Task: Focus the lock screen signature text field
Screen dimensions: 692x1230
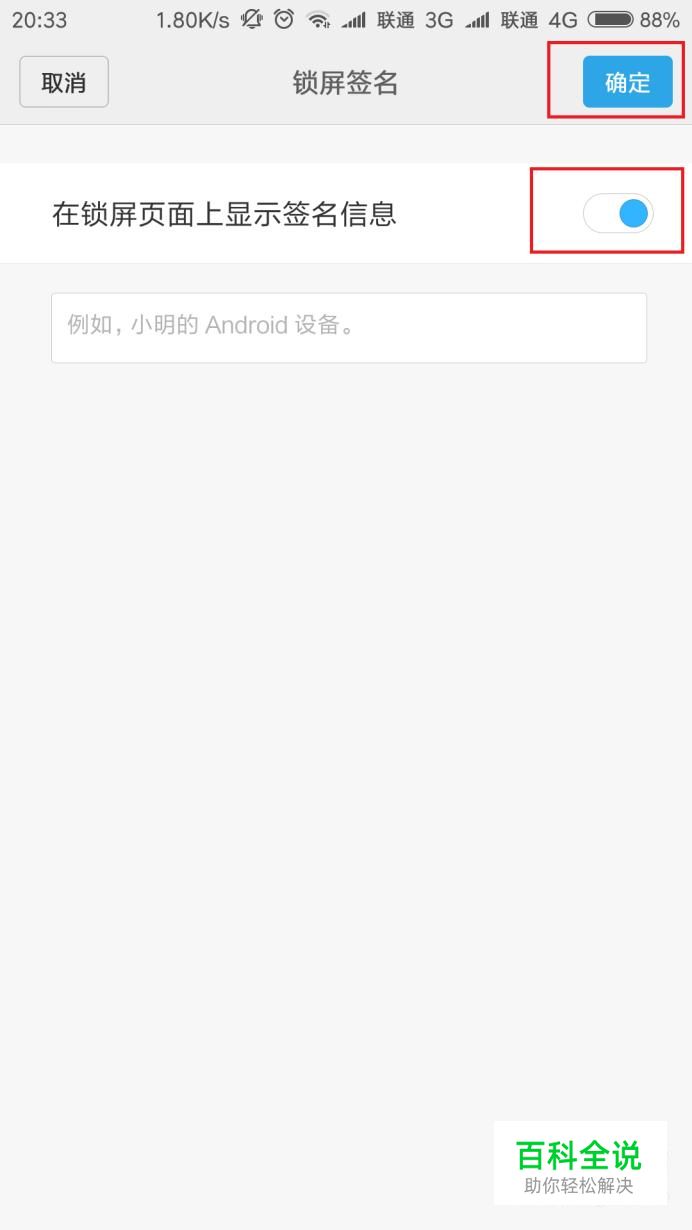Action: point(349,327)
